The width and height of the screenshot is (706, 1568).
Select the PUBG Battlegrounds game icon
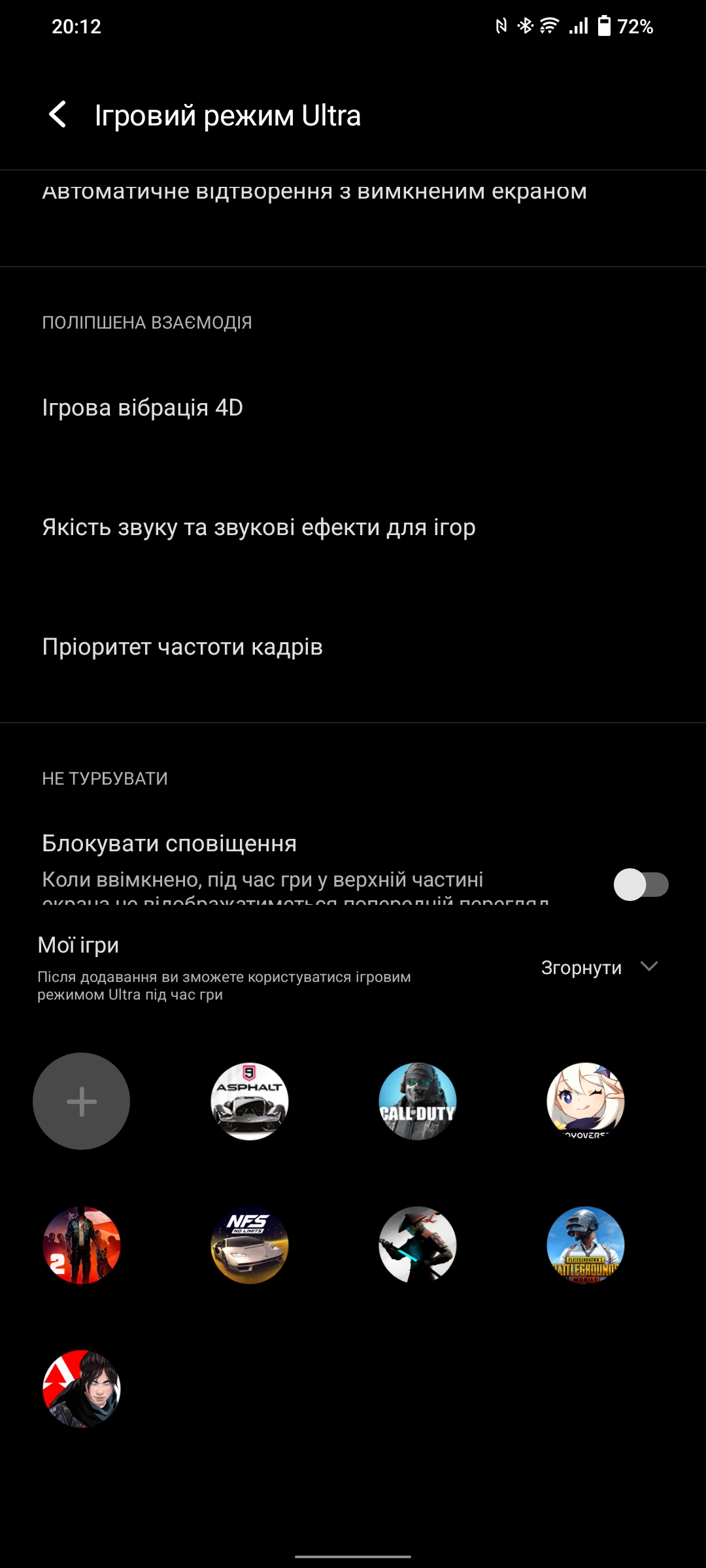pyautogui.click(x=586, y=1245)
